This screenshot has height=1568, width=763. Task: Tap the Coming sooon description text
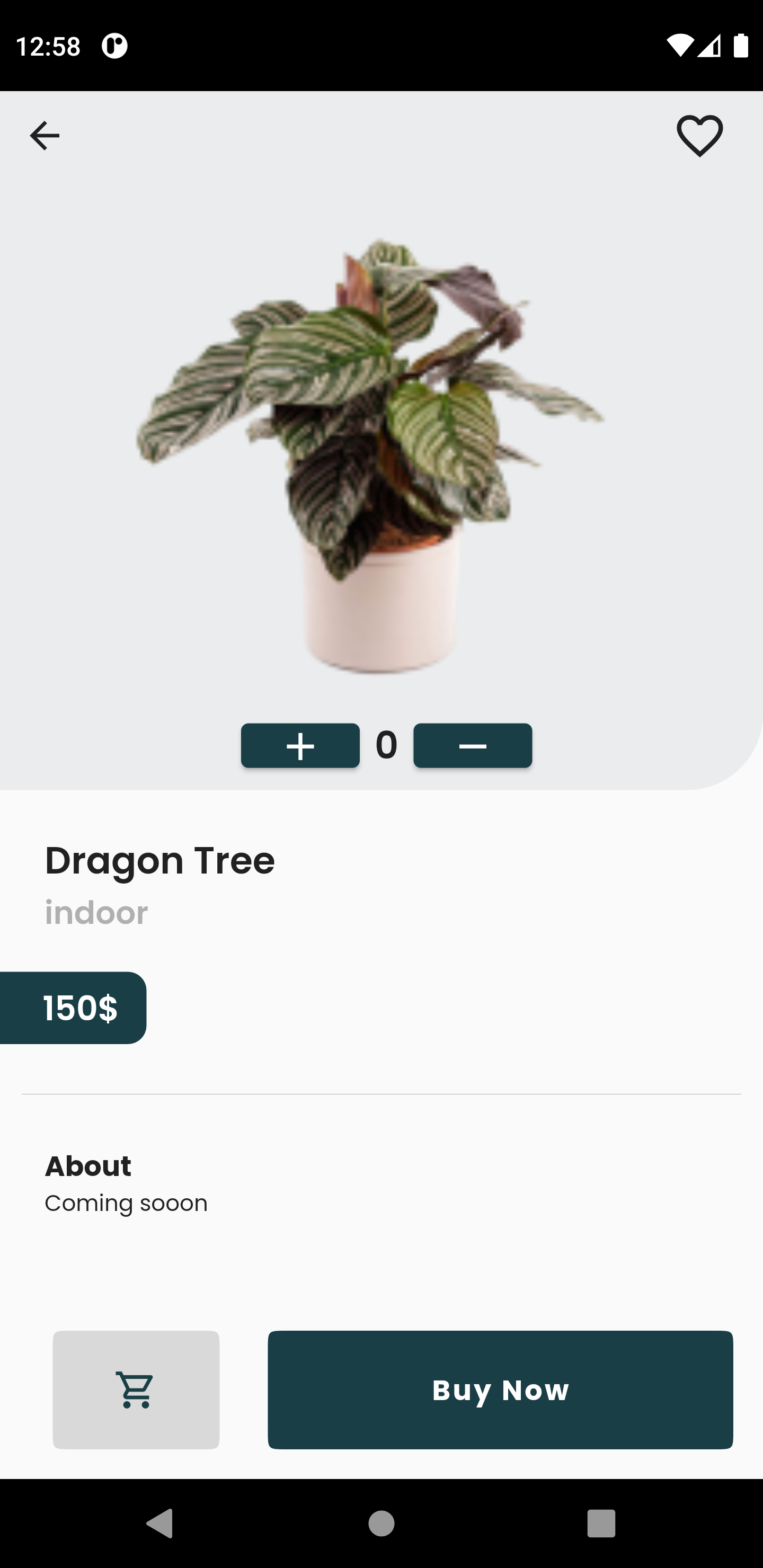(x=126, y=1203)
